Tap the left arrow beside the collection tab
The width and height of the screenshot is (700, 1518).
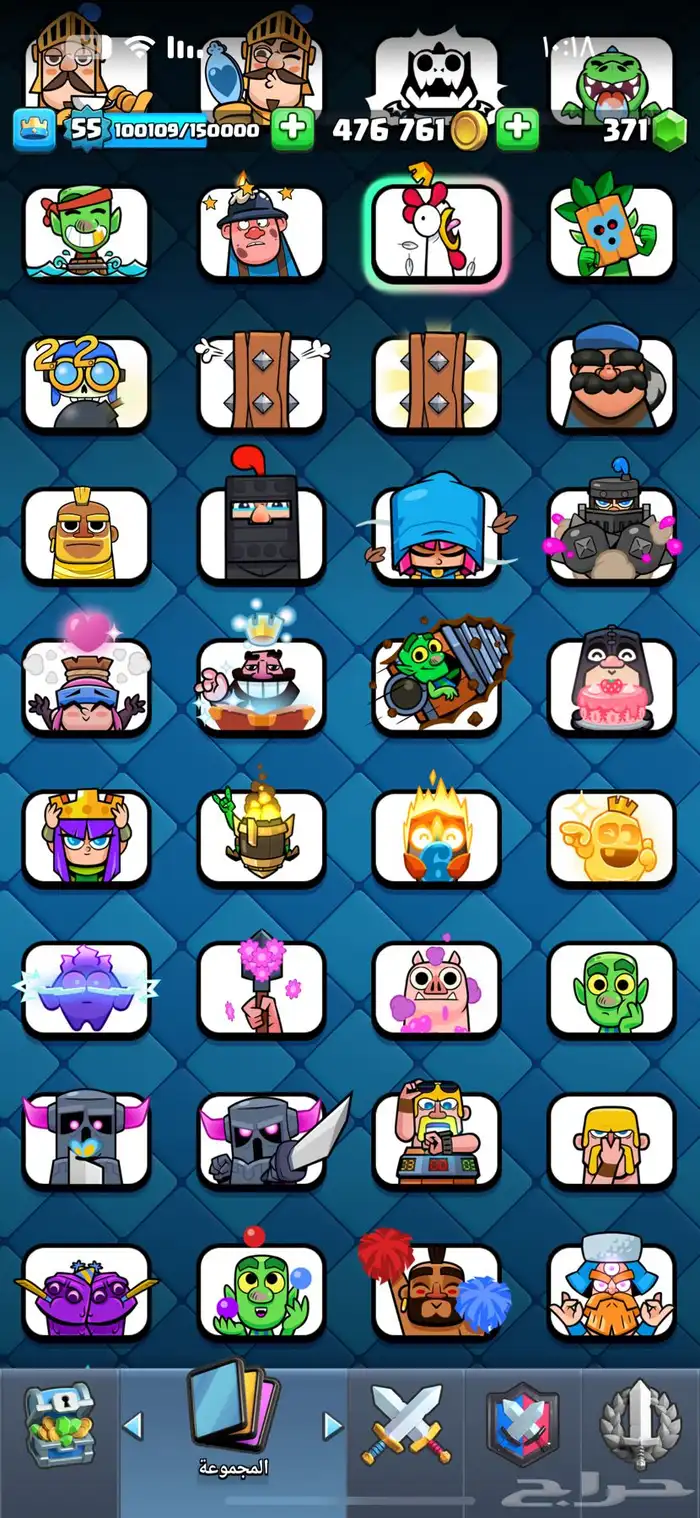point(132,1425)
